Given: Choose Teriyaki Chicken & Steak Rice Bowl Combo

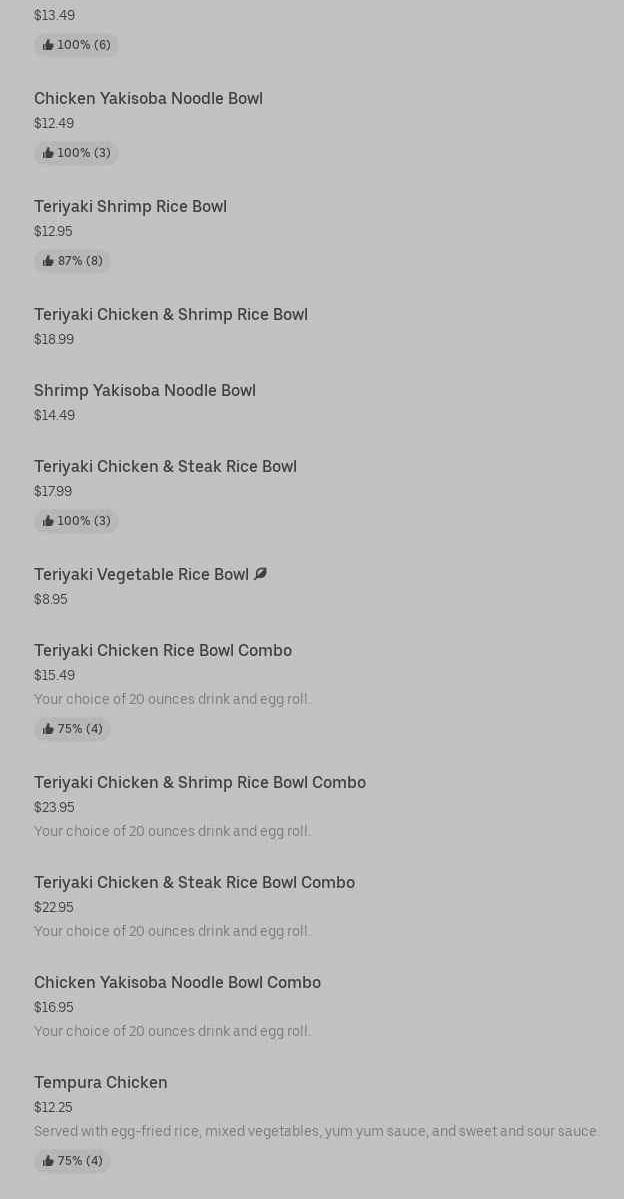Looking at the screenshot, I should (x=194, y=882).
